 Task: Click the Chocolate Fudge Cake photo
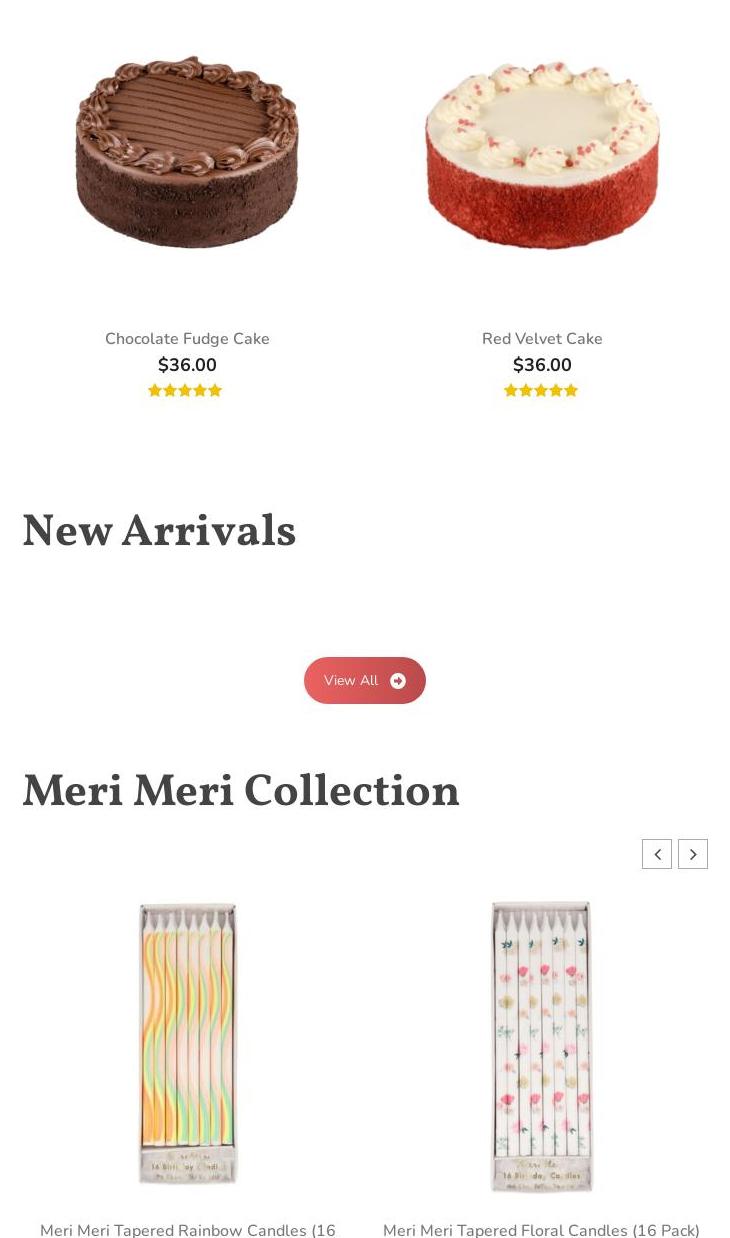[x=187, y=152]
